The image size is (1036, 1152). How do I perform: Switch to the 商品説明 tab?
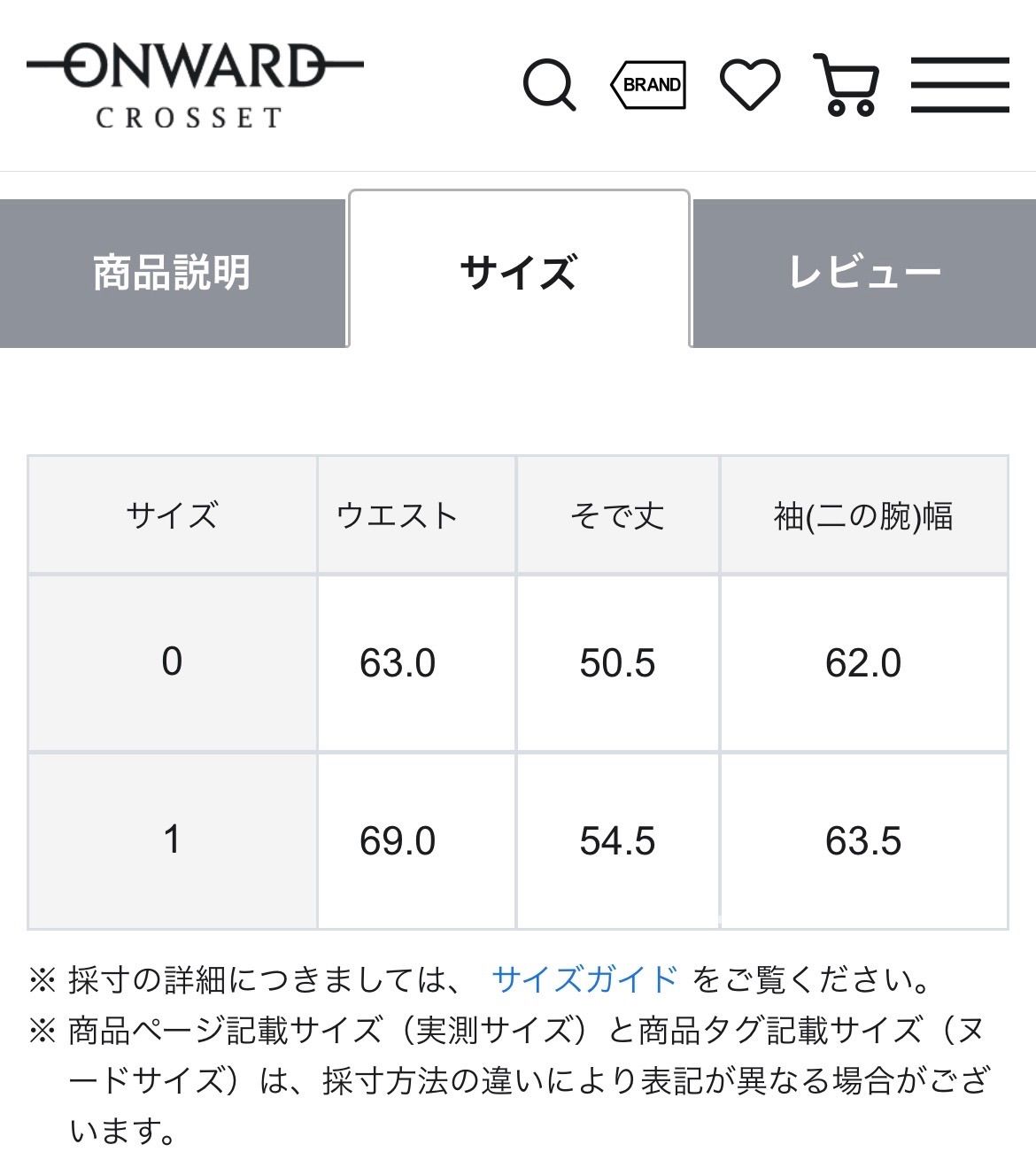[x=172, y=273]
